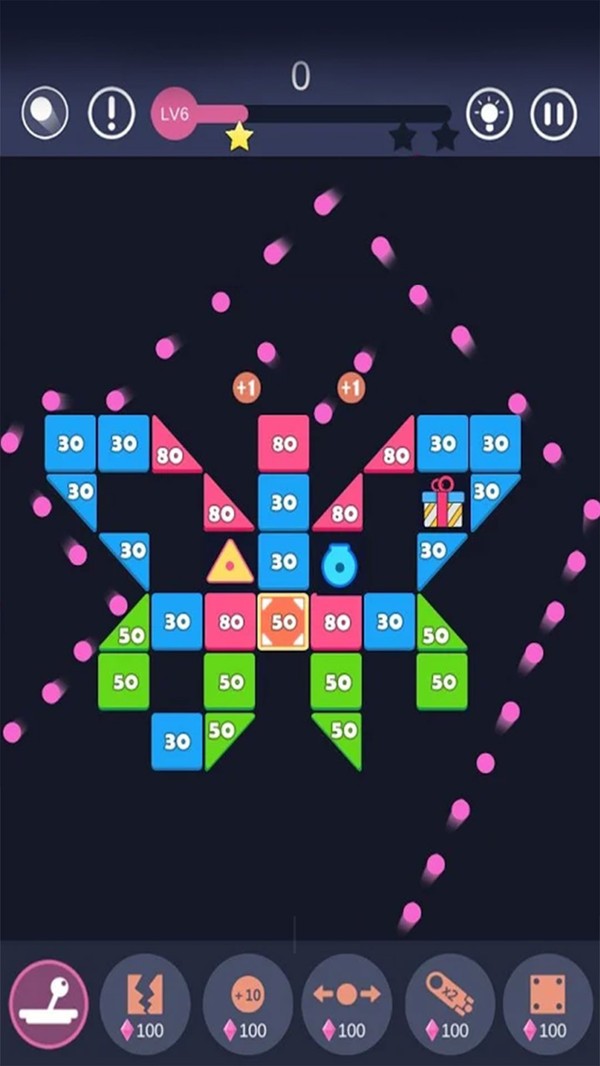Open the exclamation info icon

point(112,113)
